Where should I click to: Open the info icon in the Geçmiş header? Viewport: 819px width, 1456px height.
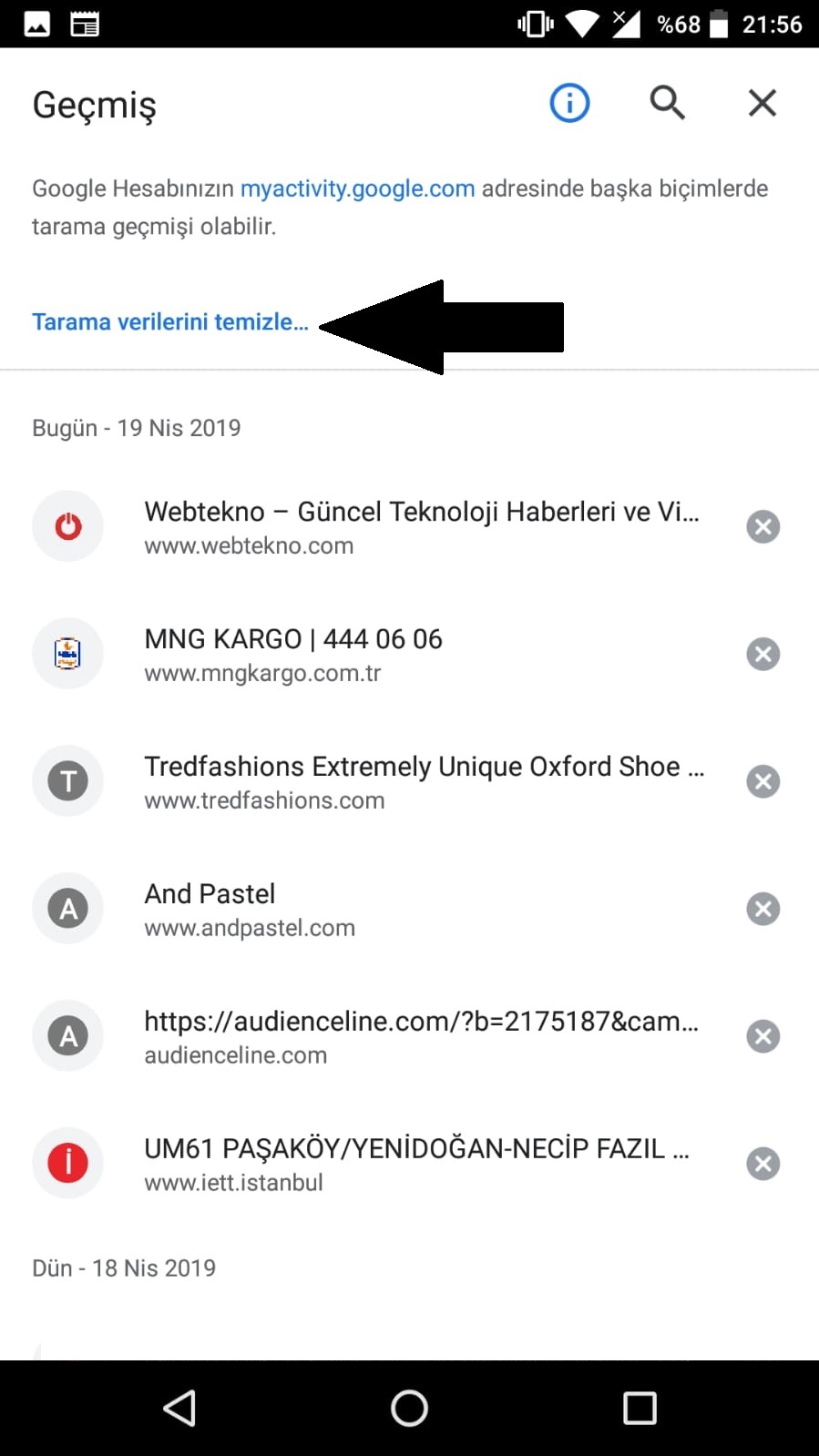click(x=568, y=103)
